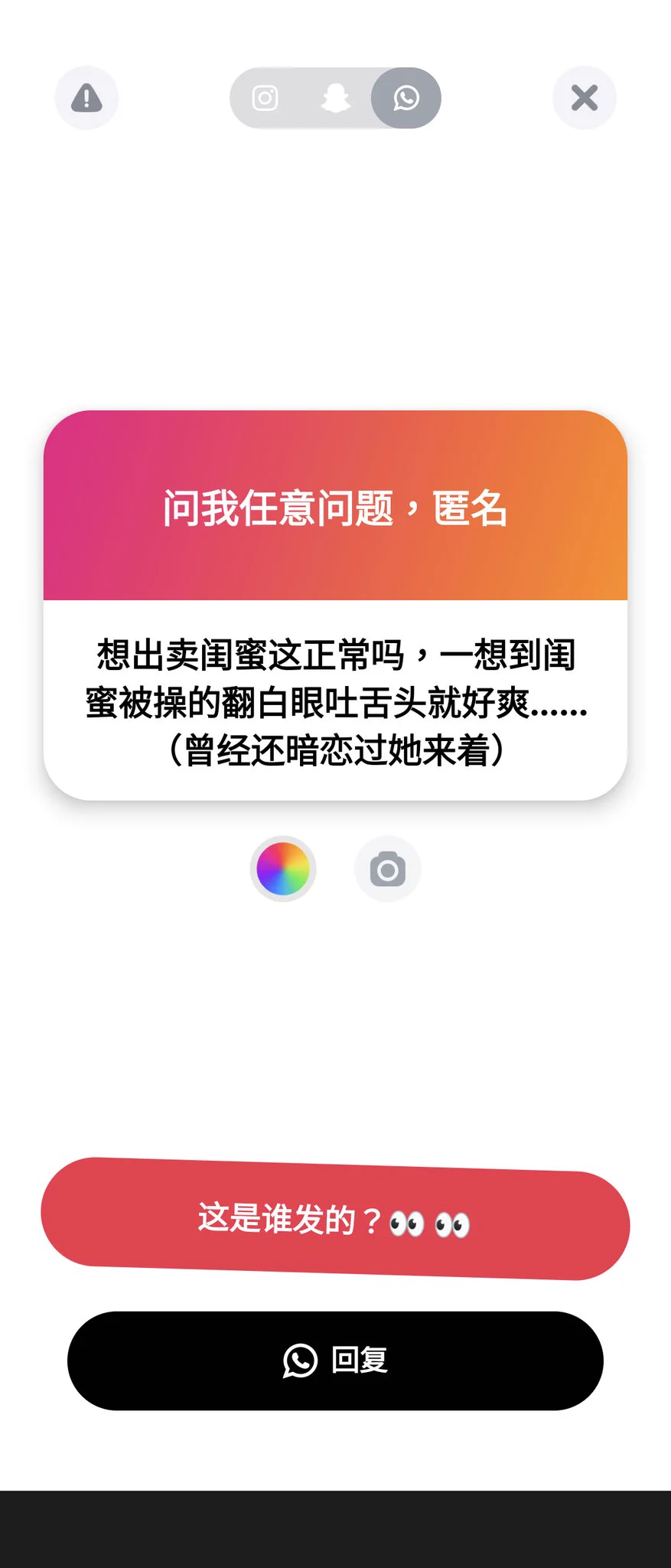Reply via WhatsApp with the 回复 button
This screenshot has width=671, height=1568.
point(335,1361)
